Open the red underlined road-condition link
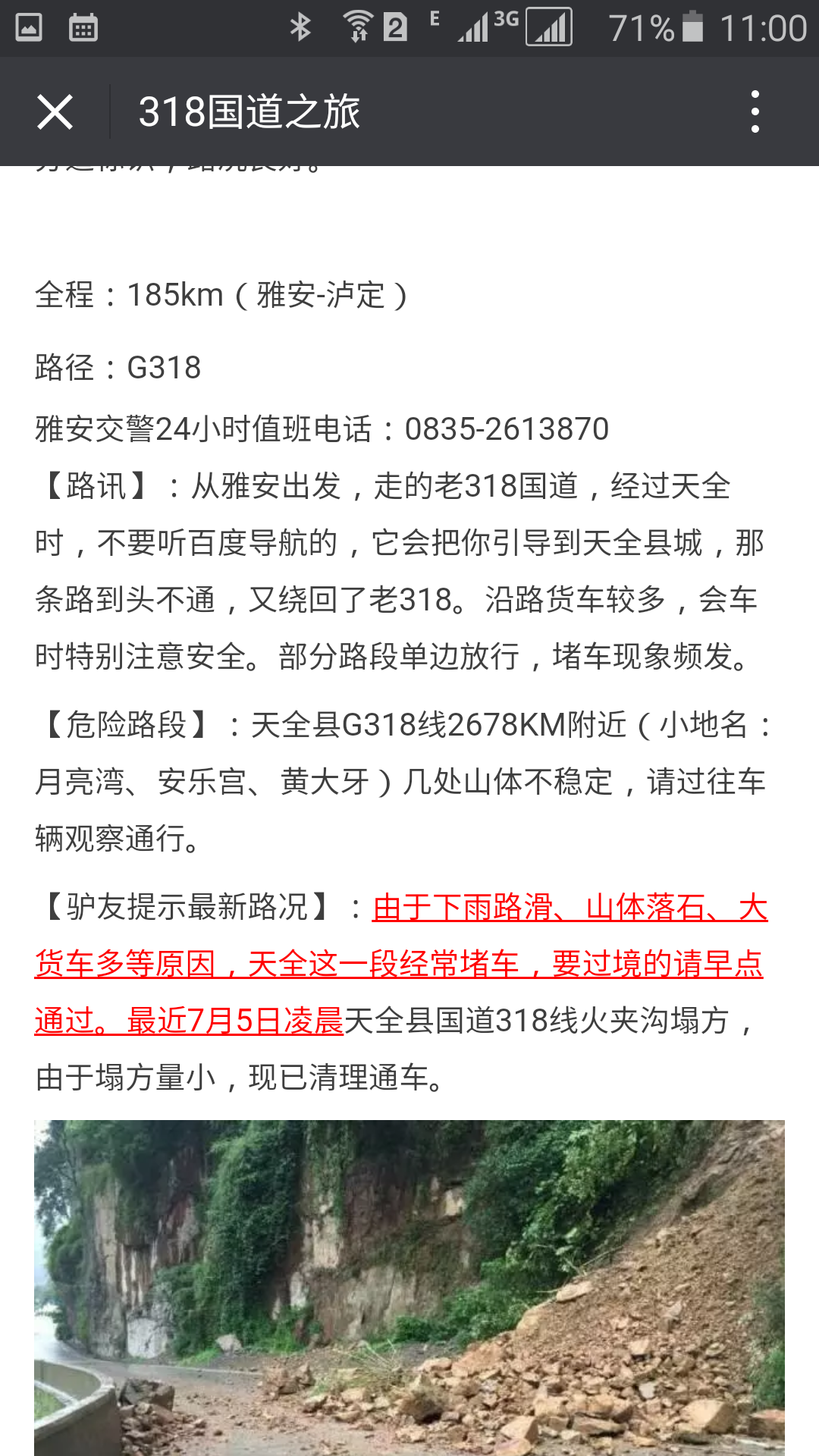The image size is (819, 1456). click(x=400, y=964)
